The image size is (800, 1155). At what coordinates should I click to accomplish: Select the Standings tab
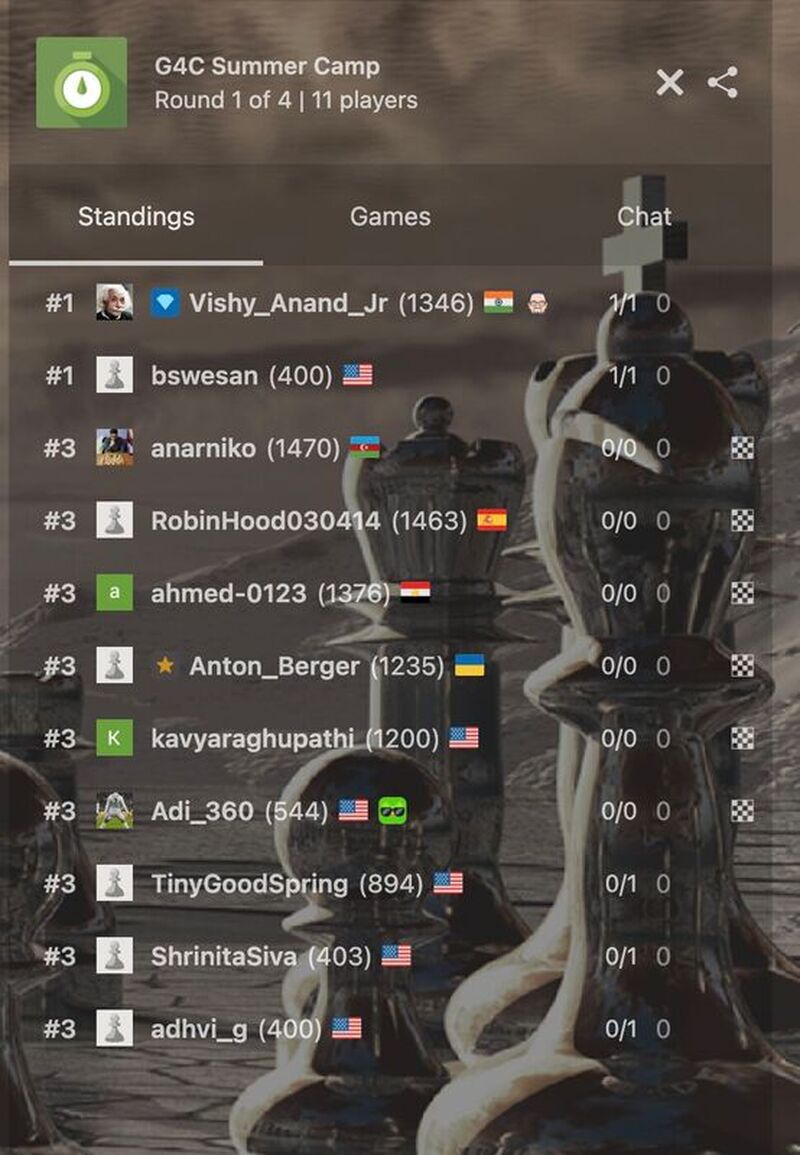tap(136, 217)
